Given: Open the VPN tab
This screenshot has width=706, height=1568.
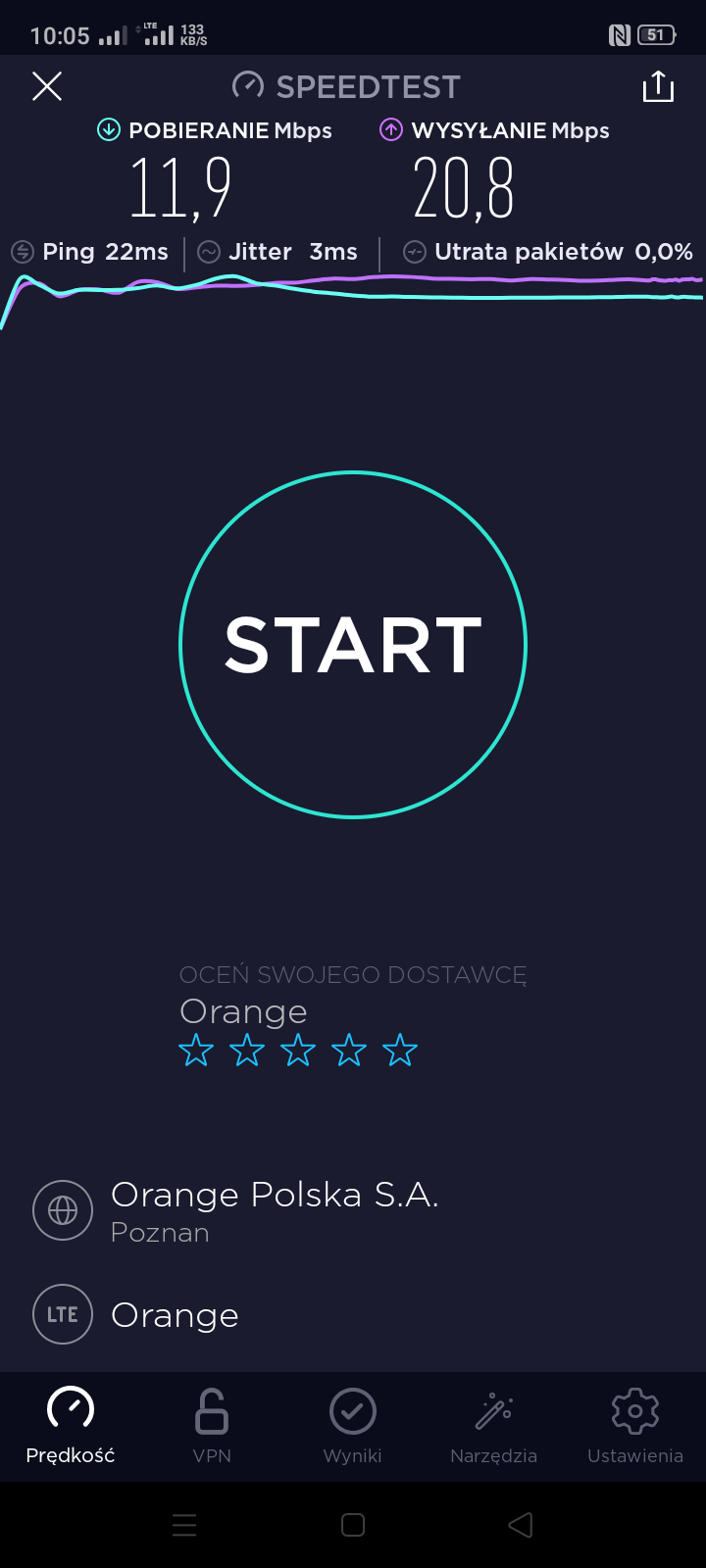Looking at the screenshot, I should [x=212, y=1425].
